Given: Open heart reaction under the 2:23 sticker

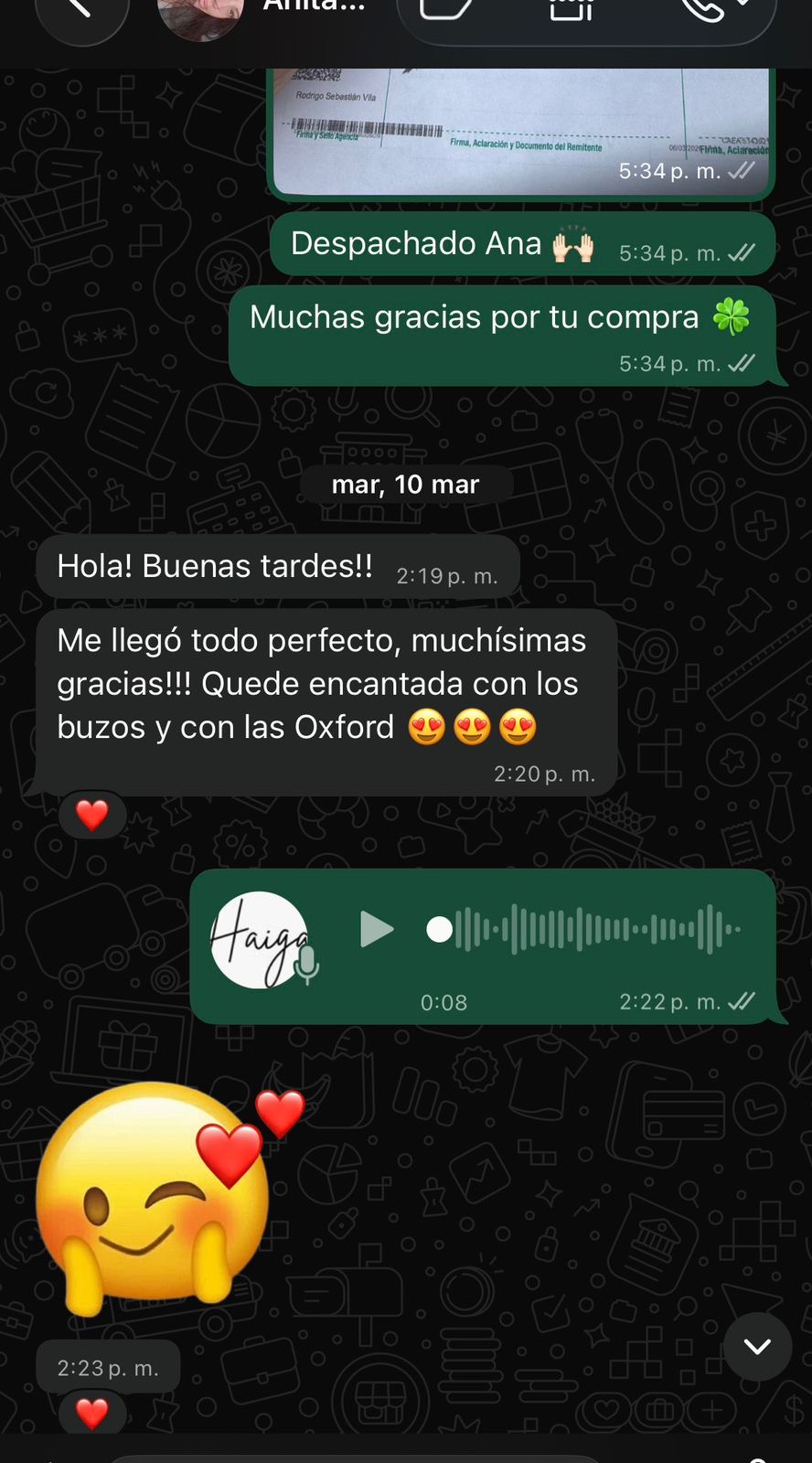Looking at the screenshot, I should point(91,1413).
